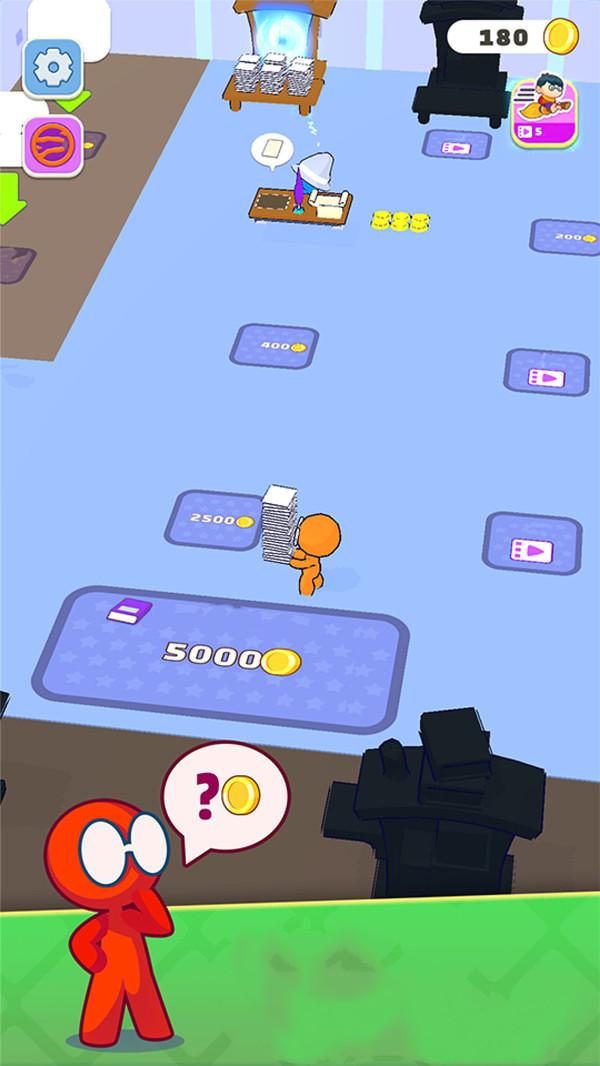600x1066 pixels.
Task: Tap the red character's coin question bubble
Action: (x=226, y=797)
